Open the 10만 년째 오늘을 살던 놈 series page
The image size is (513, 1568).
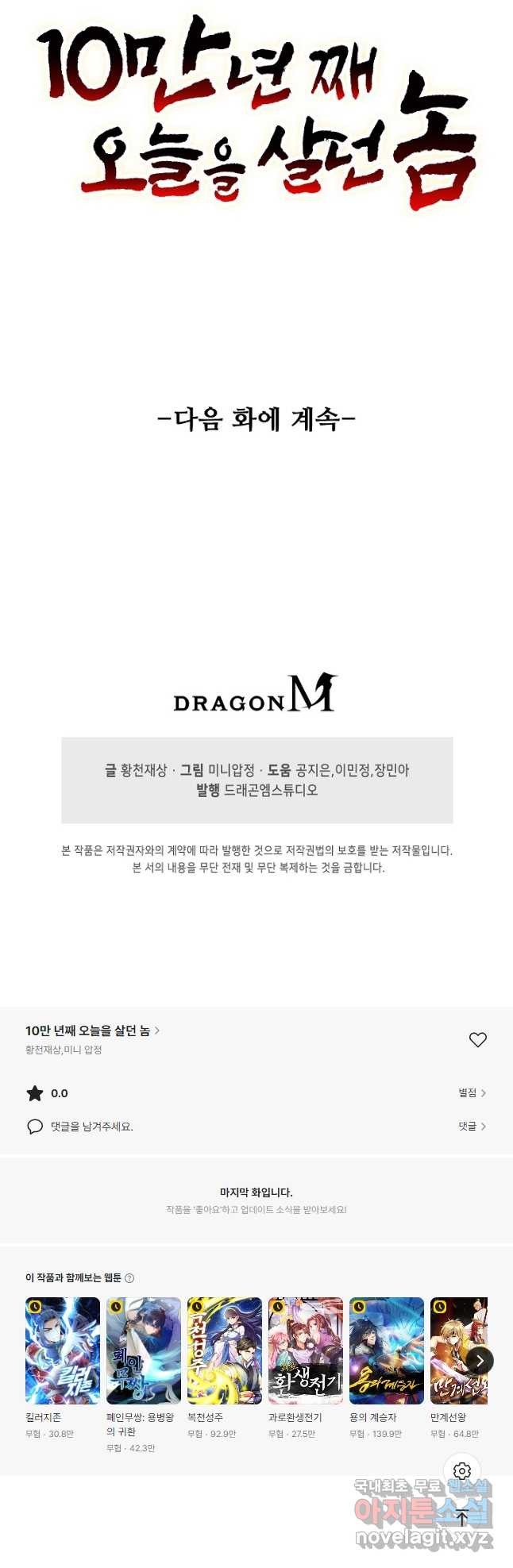coord(92,1031)
